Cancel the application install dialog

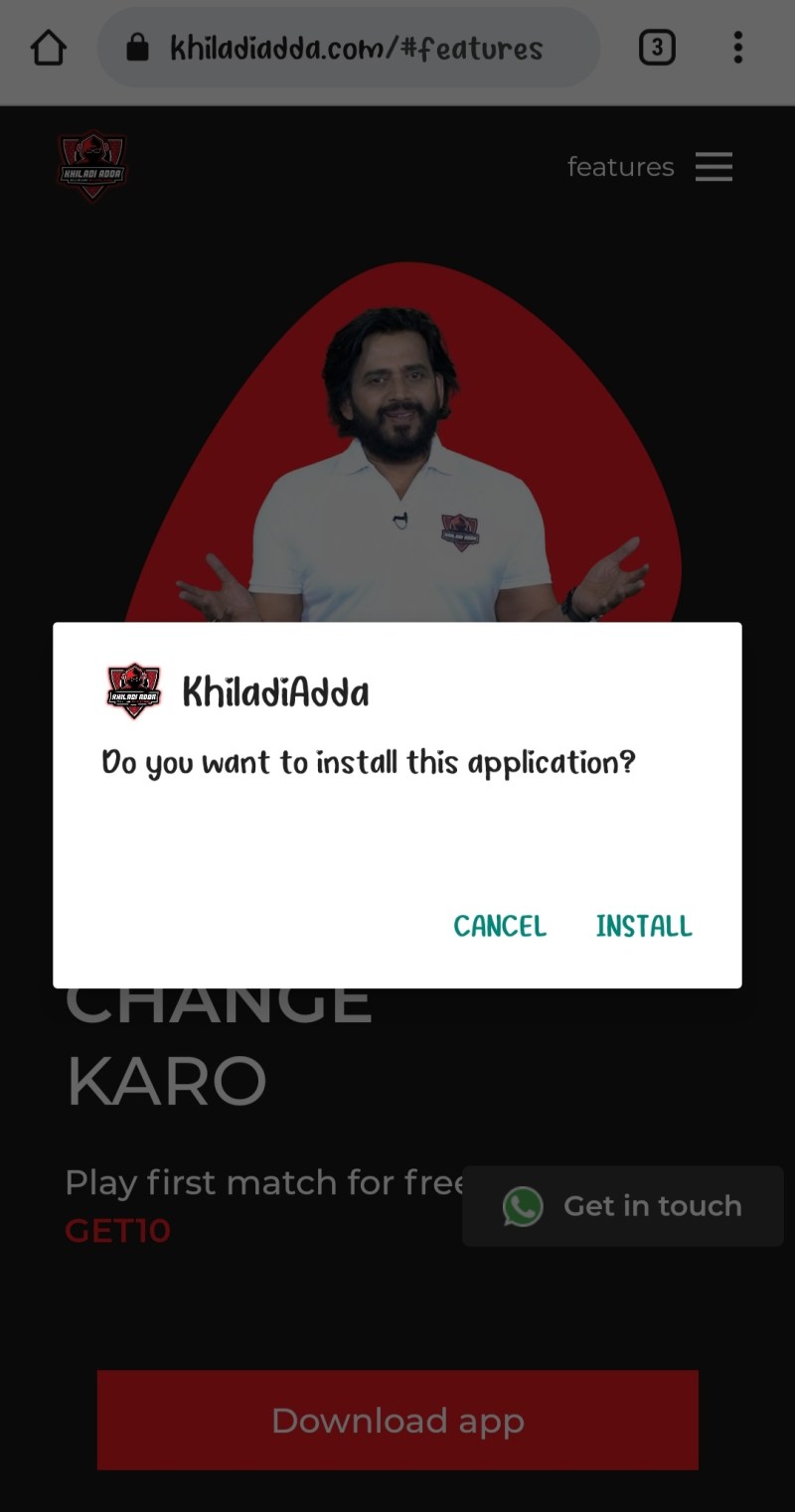click(x=500, y=926)
